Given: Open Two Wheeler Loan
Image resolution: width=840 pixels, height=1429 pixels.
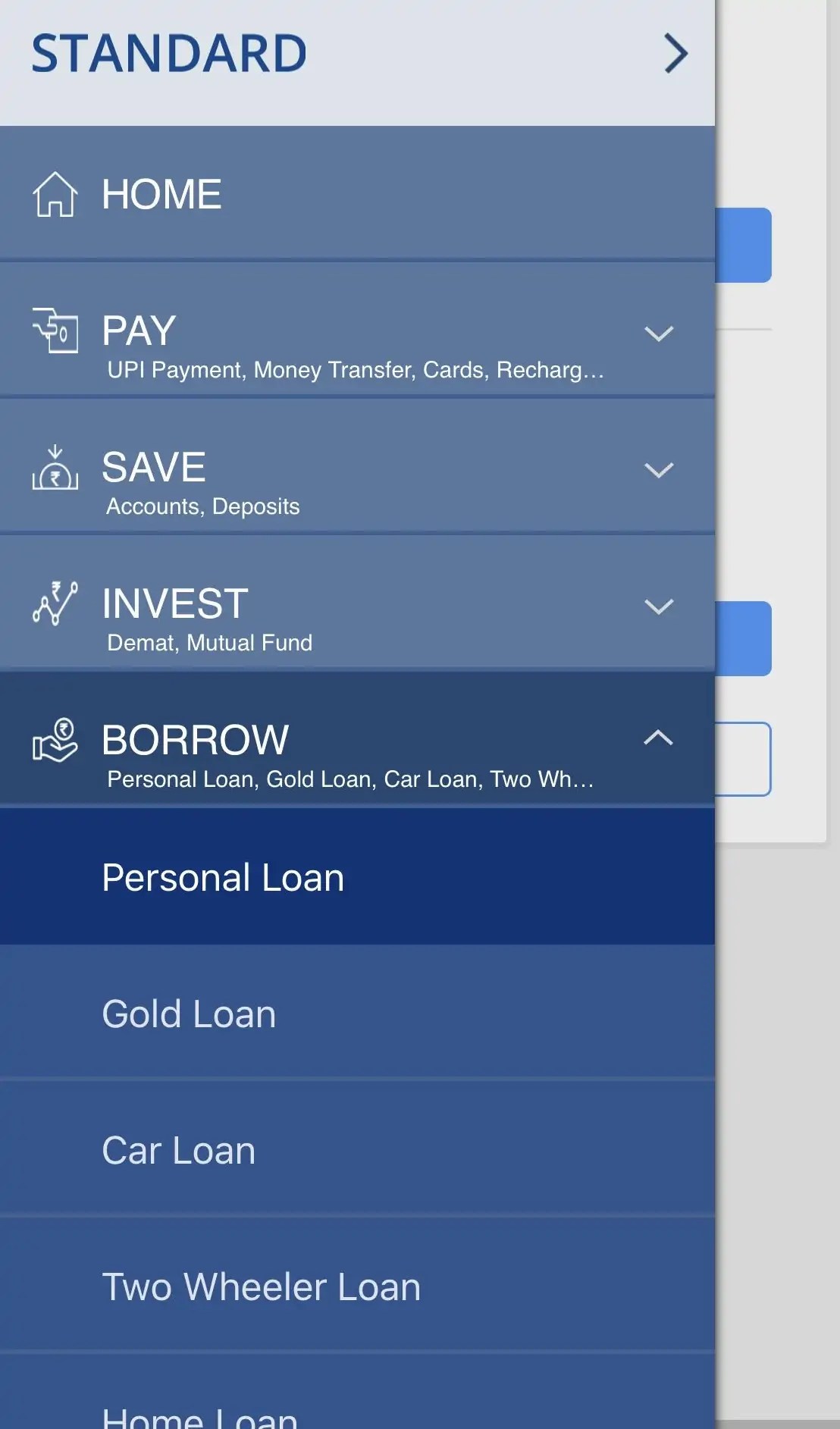Looking at the screenshot, I should tap(261, 1286).
